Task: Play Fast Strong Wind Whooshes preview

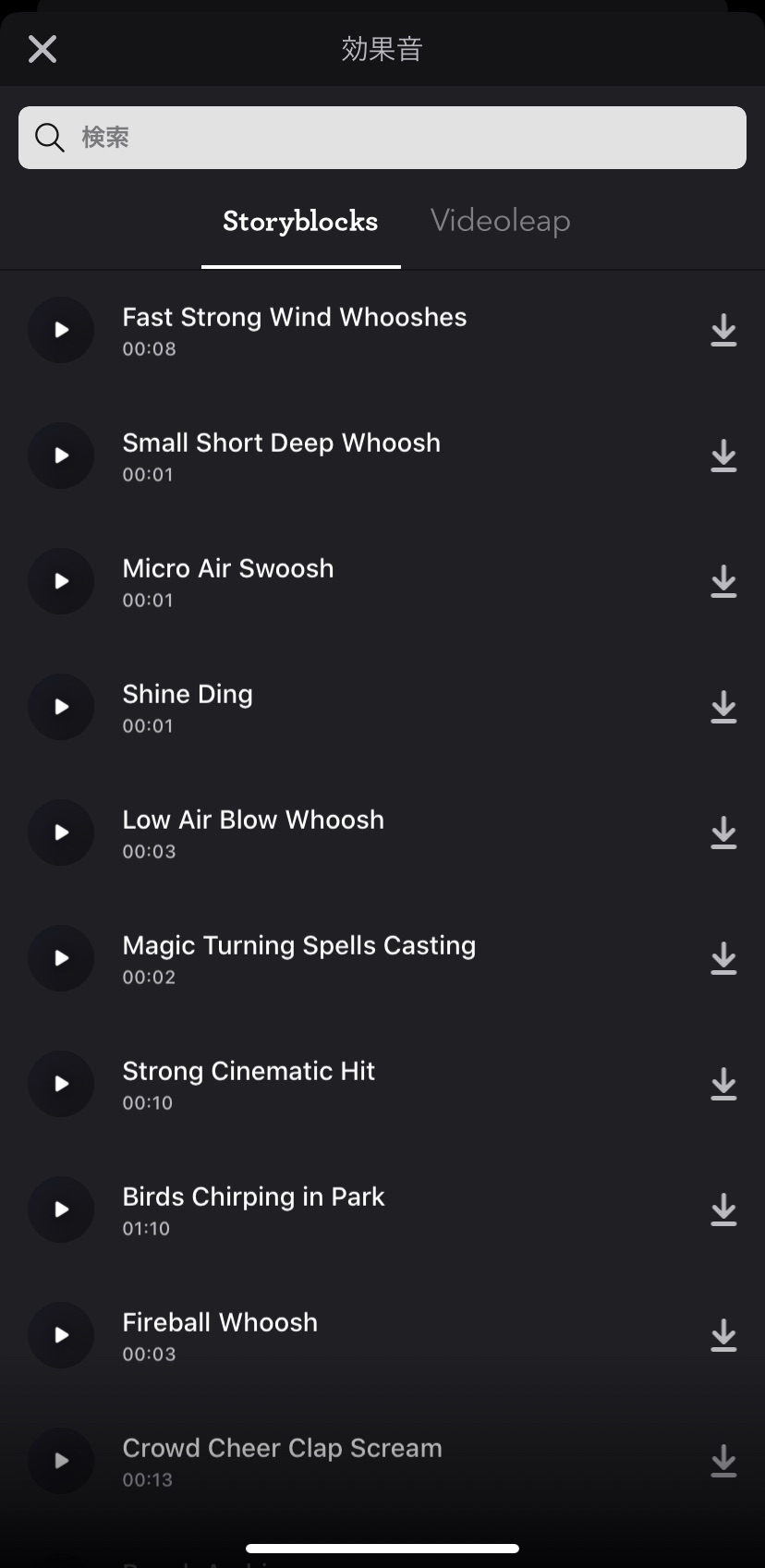Action: [61, 330]
